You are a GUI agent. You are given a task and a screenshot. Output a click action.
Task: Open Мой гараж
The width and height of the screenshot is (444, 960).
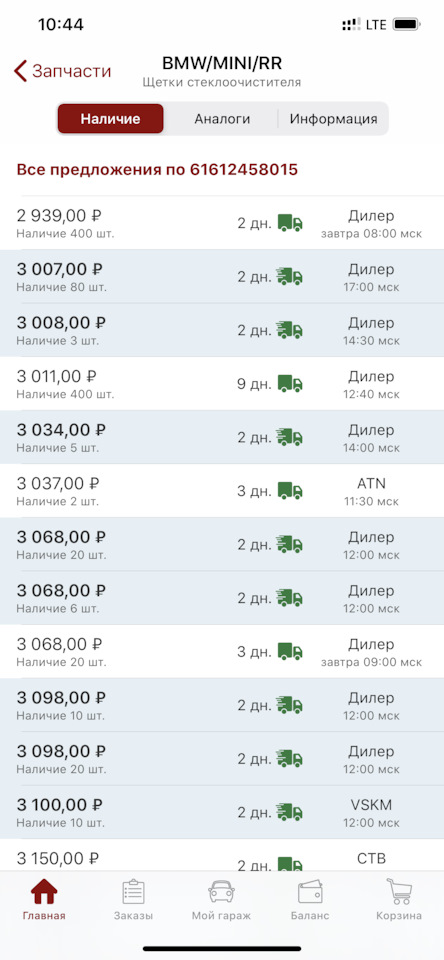(222, 899)
